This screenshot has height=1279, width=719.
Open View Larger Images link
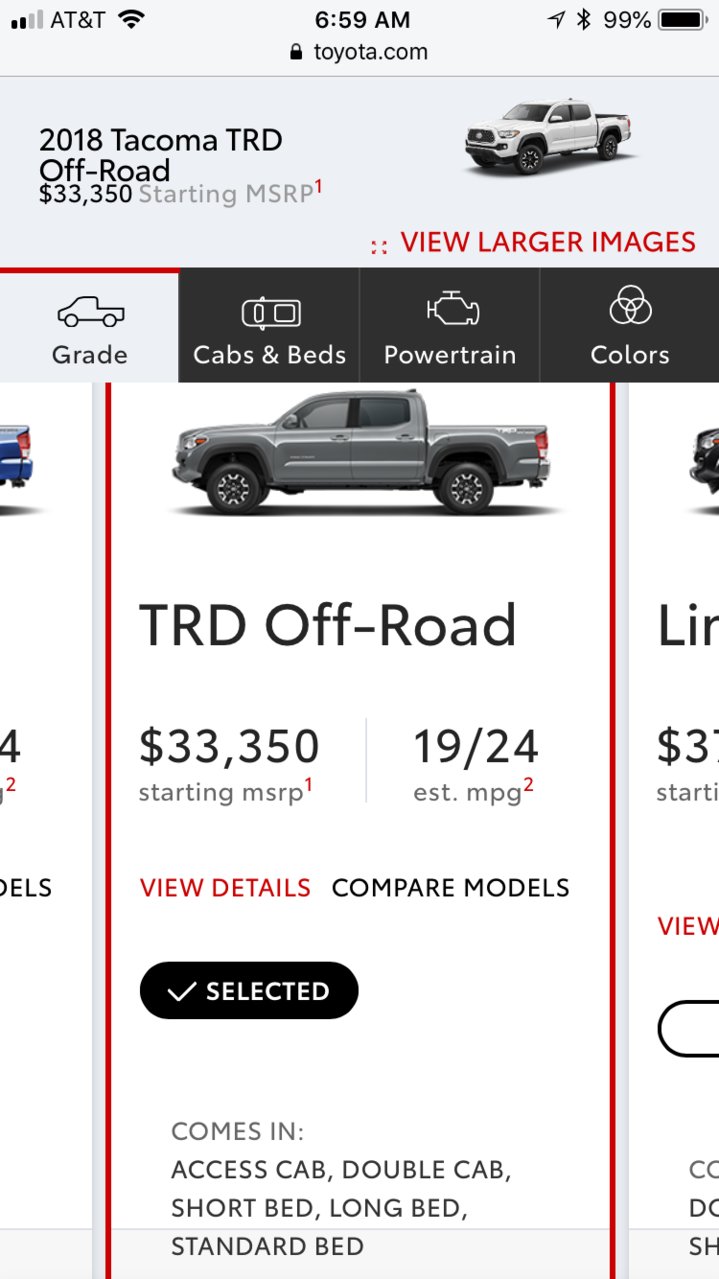pos(533,243)
